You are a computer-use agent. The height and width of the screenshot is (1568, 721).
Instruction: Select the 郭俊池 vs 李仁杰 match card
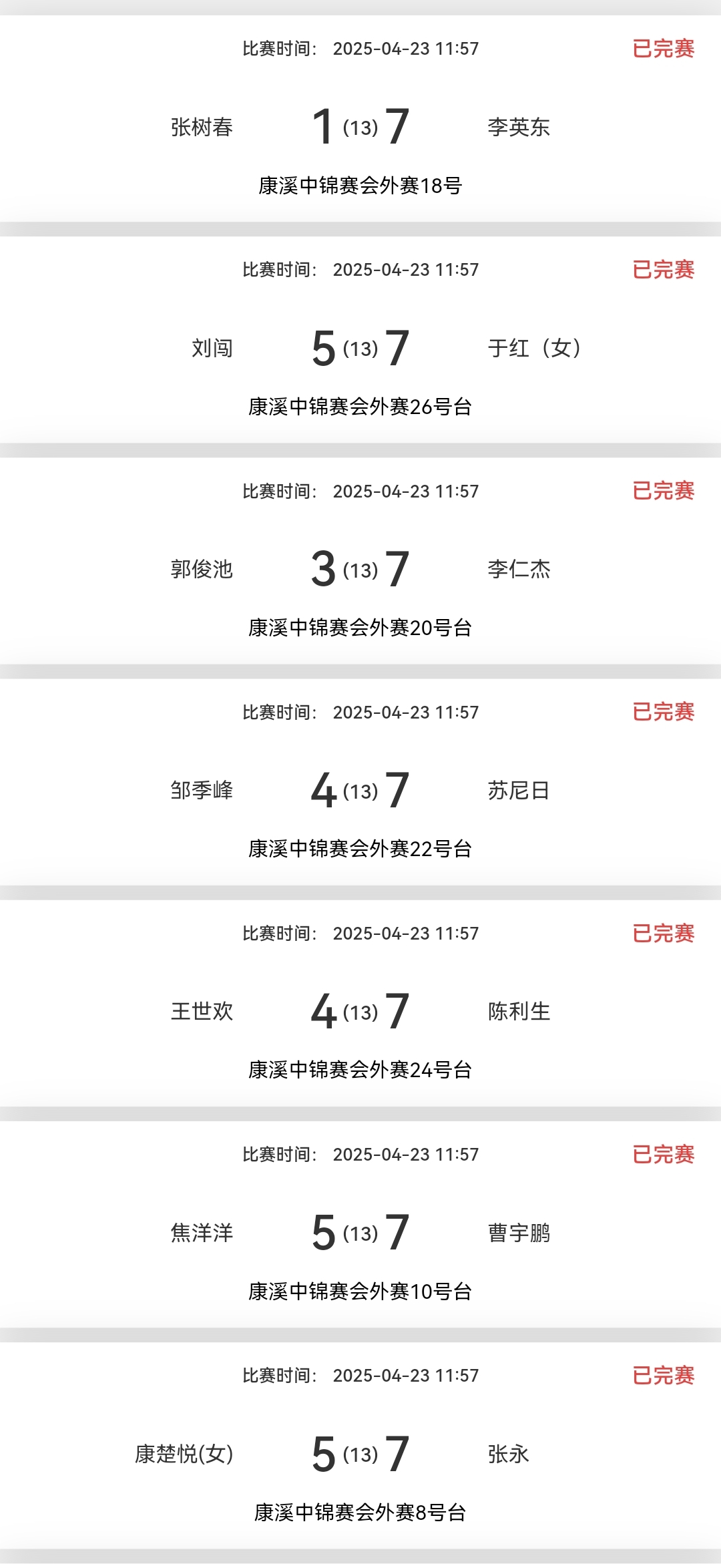click(x=360, y=569)
